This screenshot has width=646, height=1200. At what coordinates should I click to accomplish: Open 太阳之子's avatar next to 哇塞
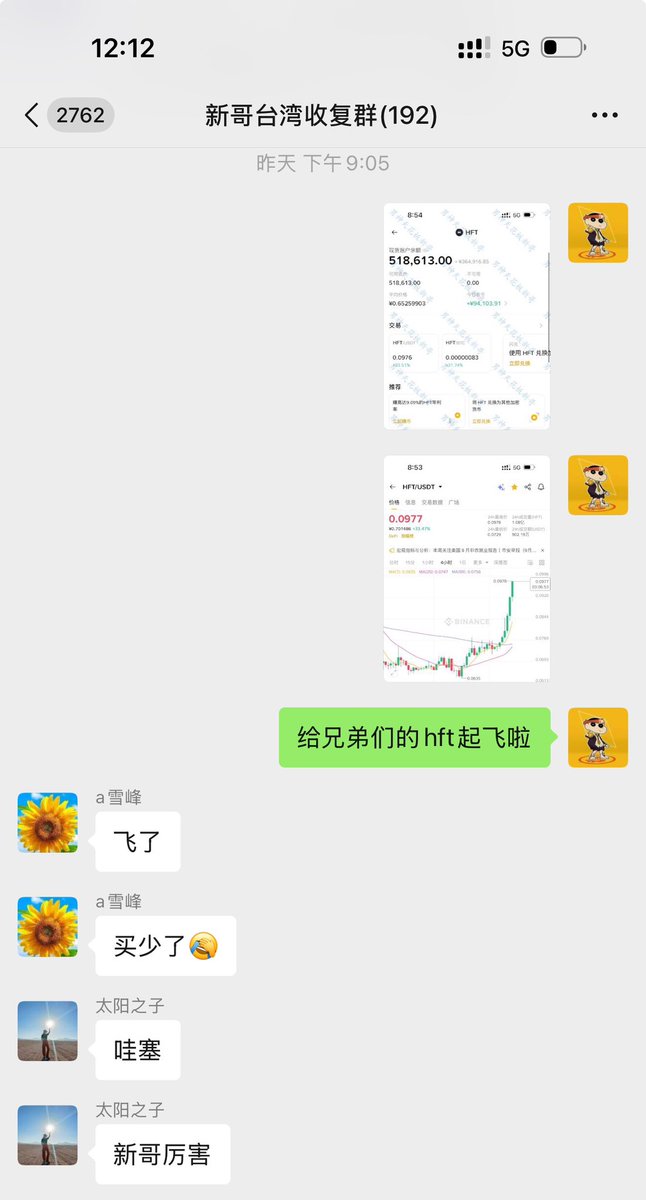pos(47,1030)
